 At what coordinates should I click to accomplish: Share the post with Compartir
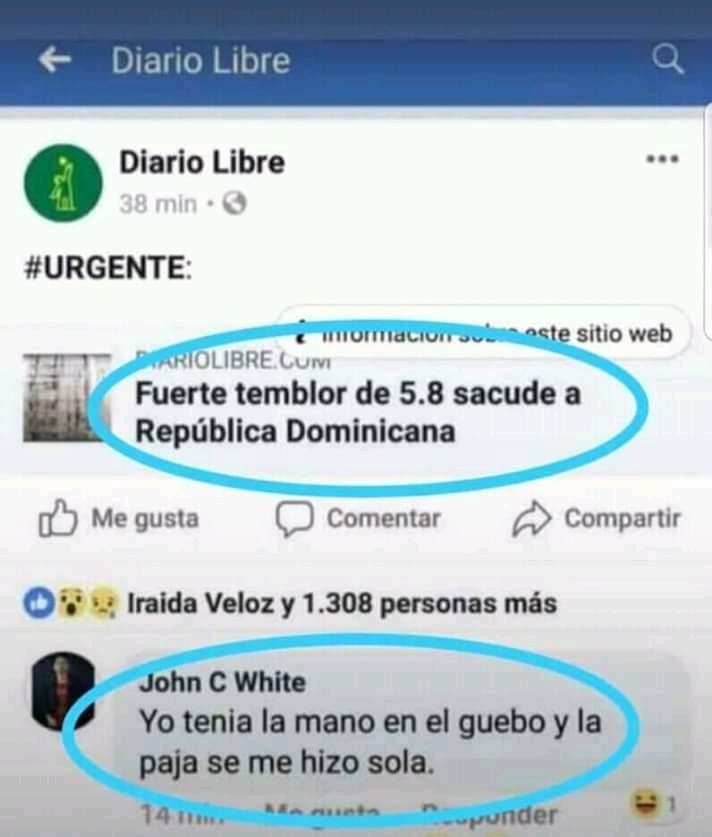tap(596, 519)
